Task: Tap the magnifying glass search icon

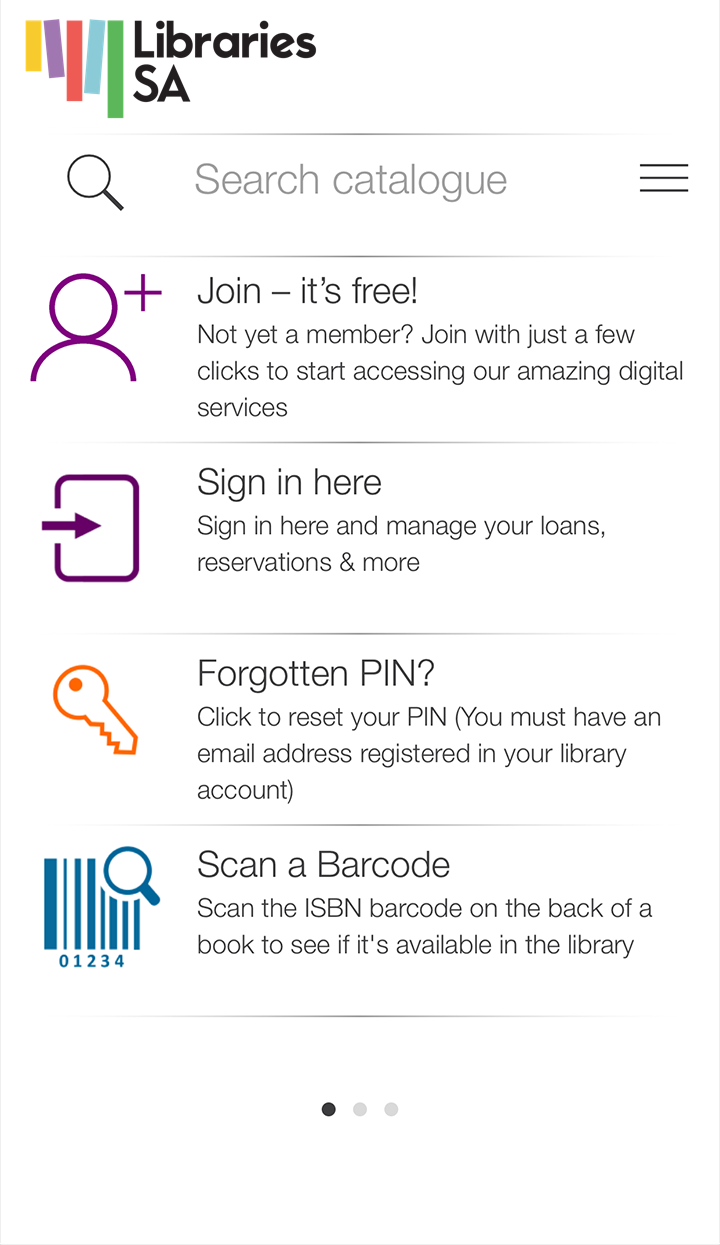Action: click(x=95, y=182)
